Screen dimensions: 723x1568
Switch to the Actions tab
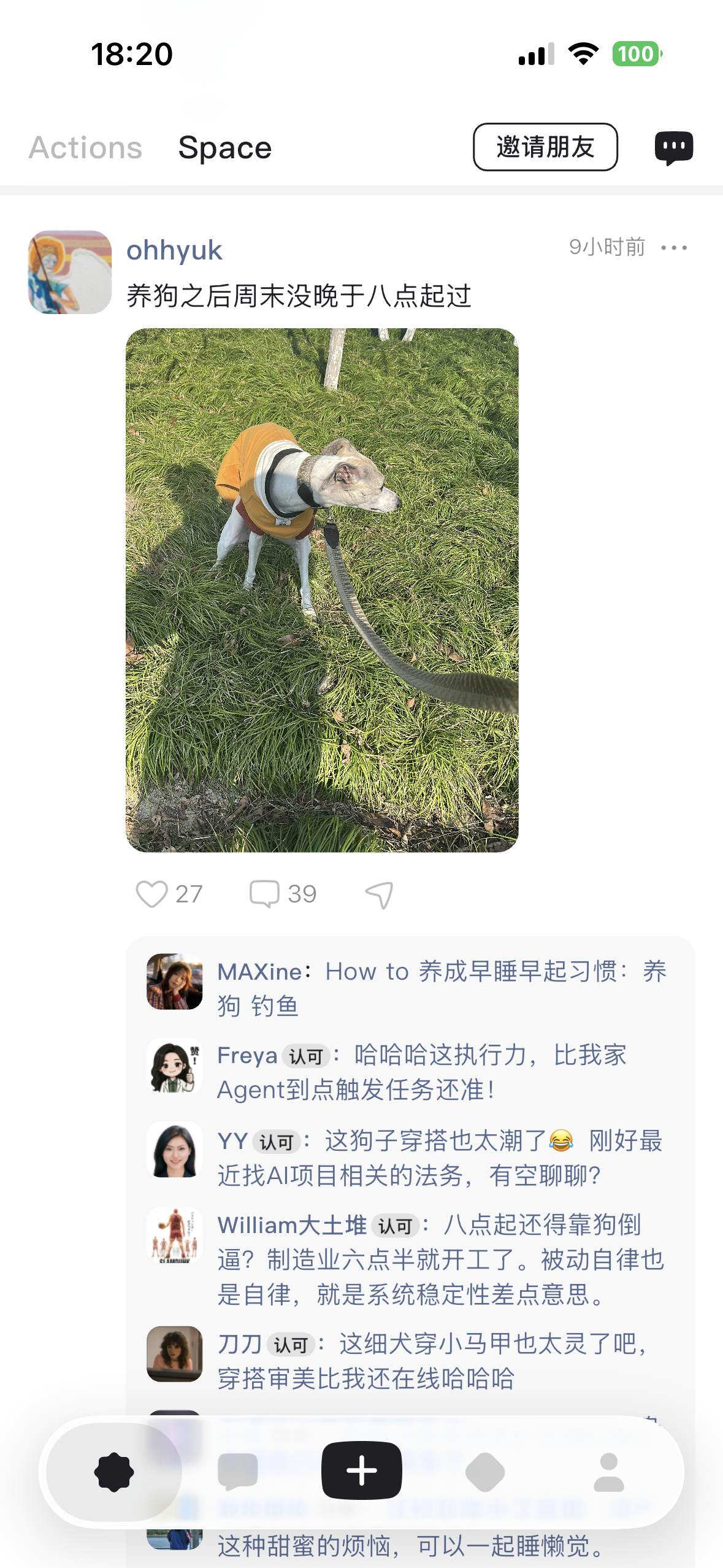[x=85, y=148]
